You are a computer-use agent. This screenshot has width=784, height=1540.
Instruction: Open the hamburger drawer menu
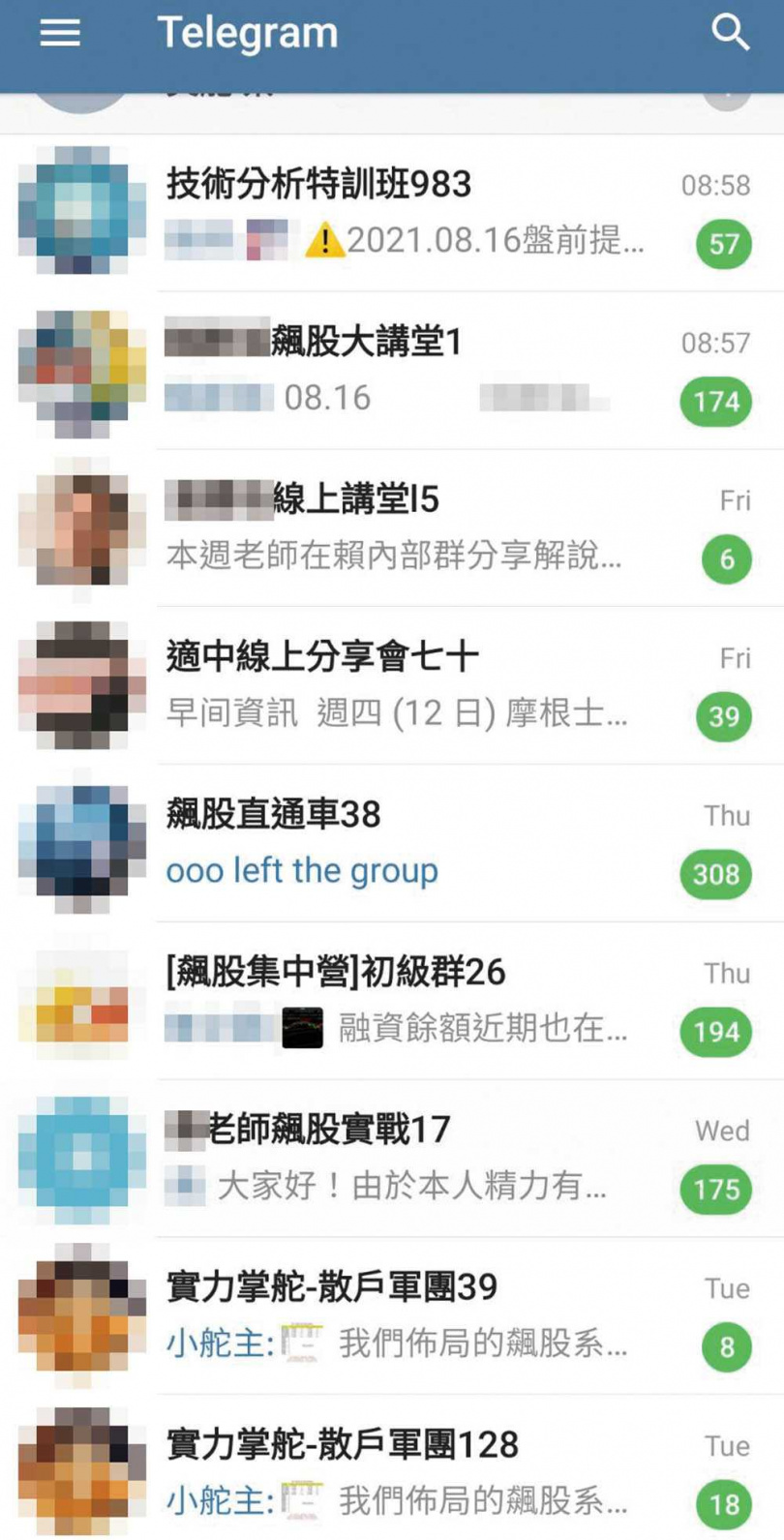[59, 34]
